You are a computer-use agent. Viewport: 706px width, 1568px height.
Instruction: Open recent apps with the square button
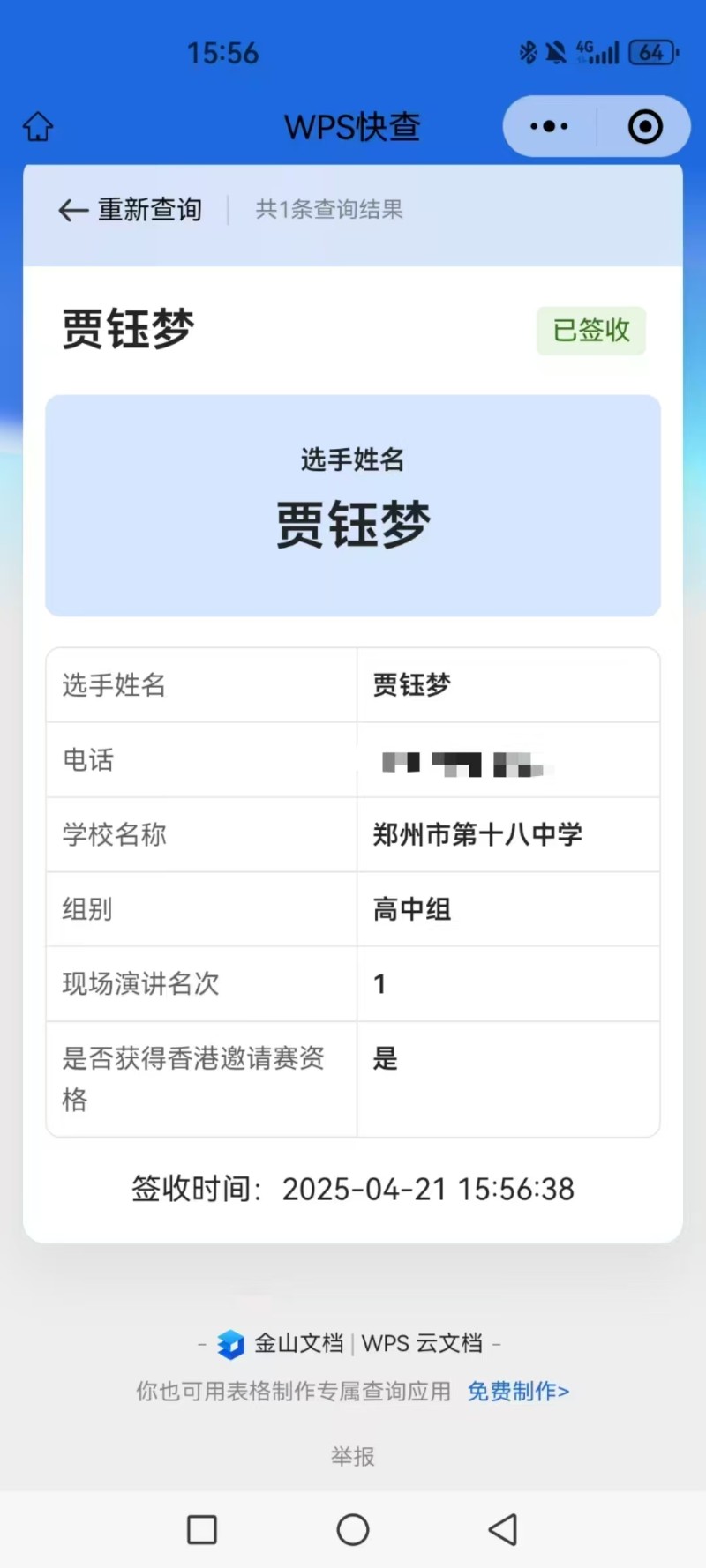tap(202, 1530)
